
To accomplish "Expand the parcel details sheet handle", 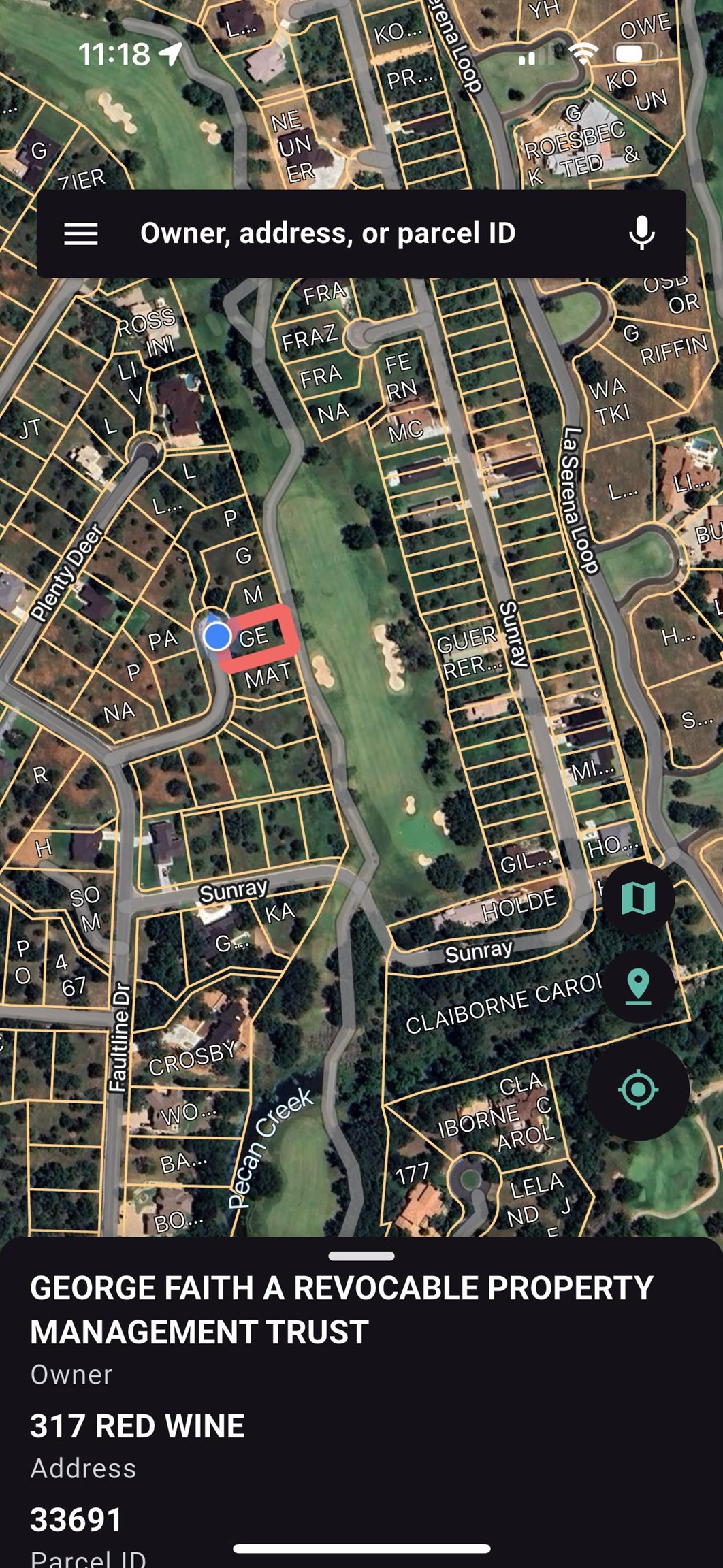I will point(361,1256).
